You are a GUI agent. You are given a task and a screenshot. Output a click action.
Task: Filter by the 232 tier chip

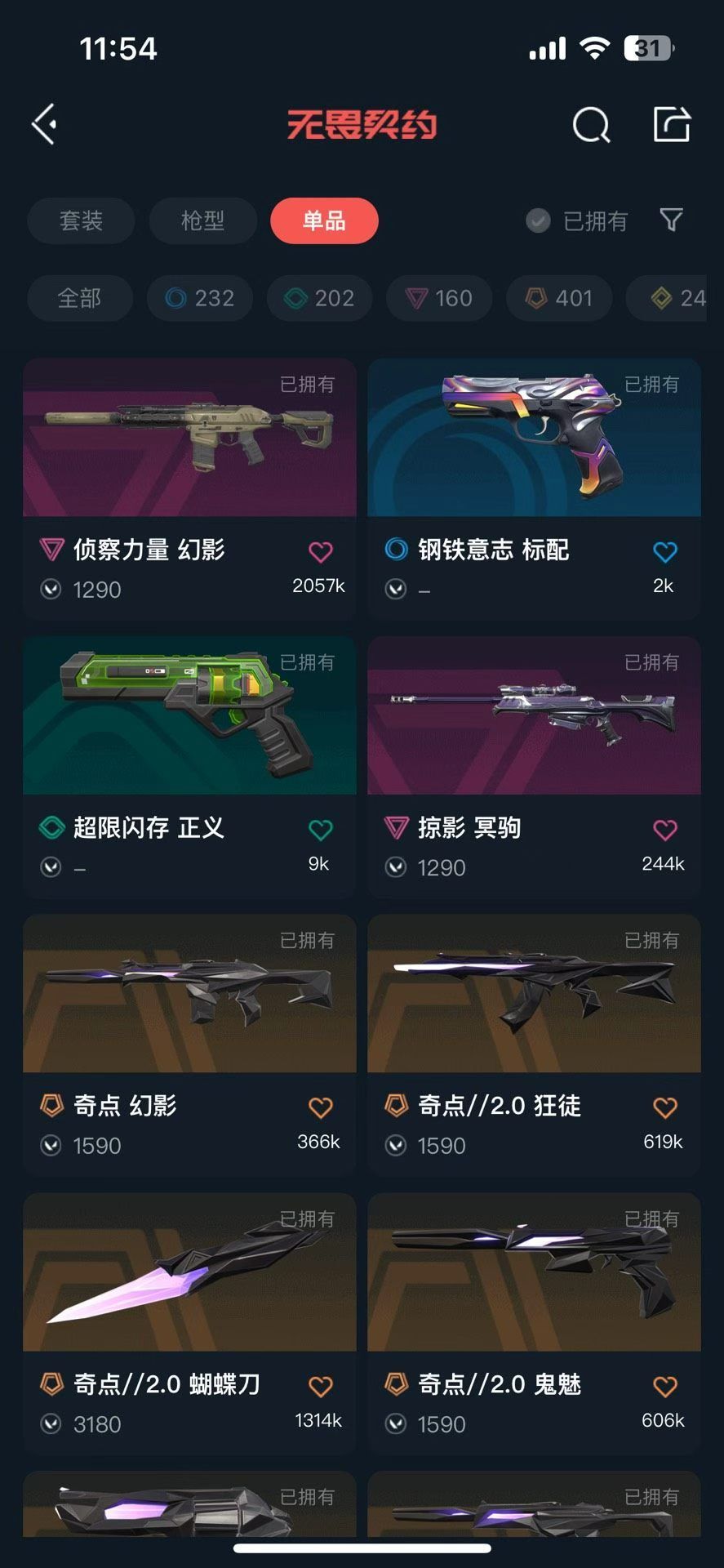[200, 298]
